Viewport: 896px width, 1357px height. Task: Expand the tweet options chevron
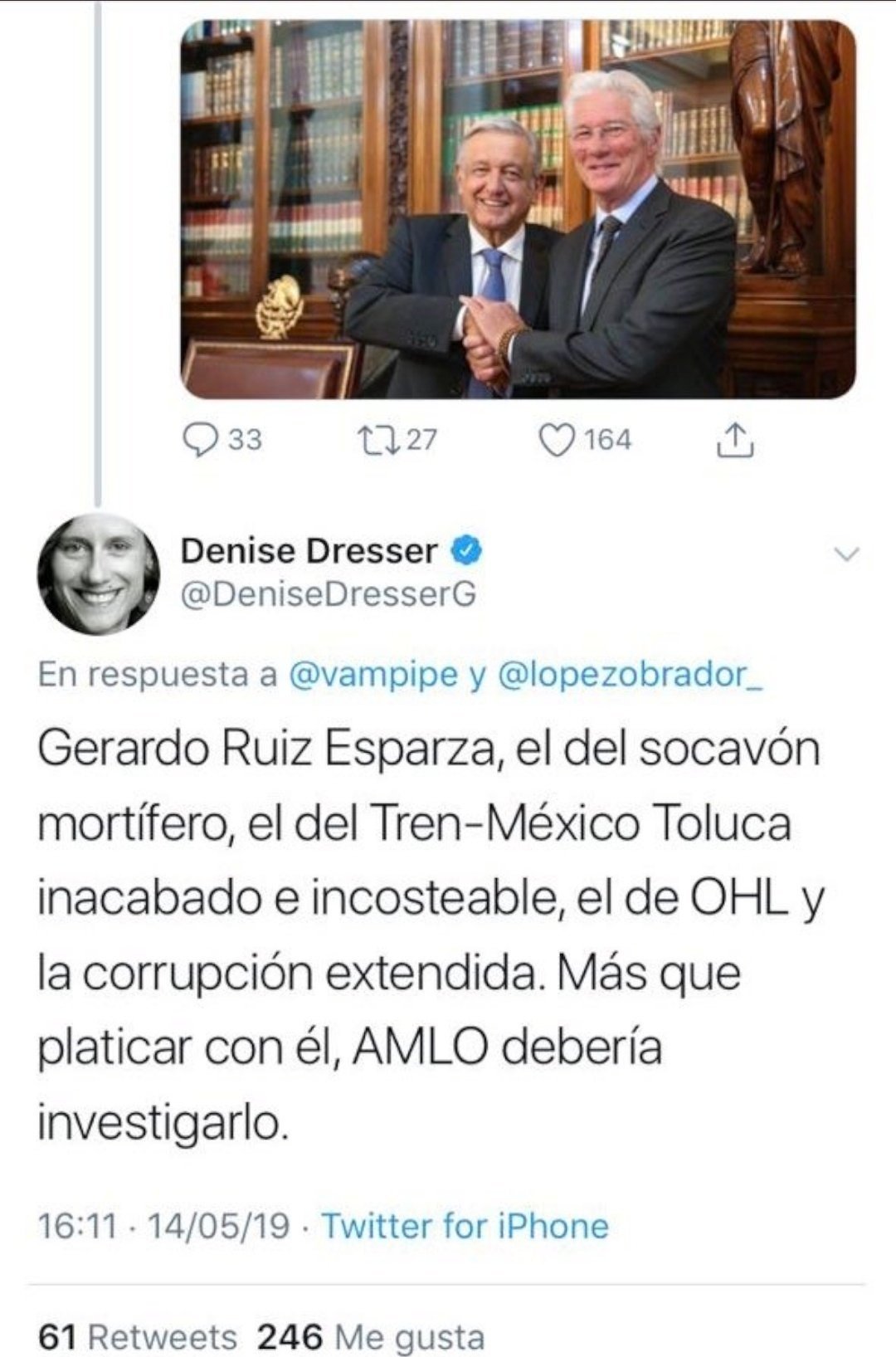846,554
